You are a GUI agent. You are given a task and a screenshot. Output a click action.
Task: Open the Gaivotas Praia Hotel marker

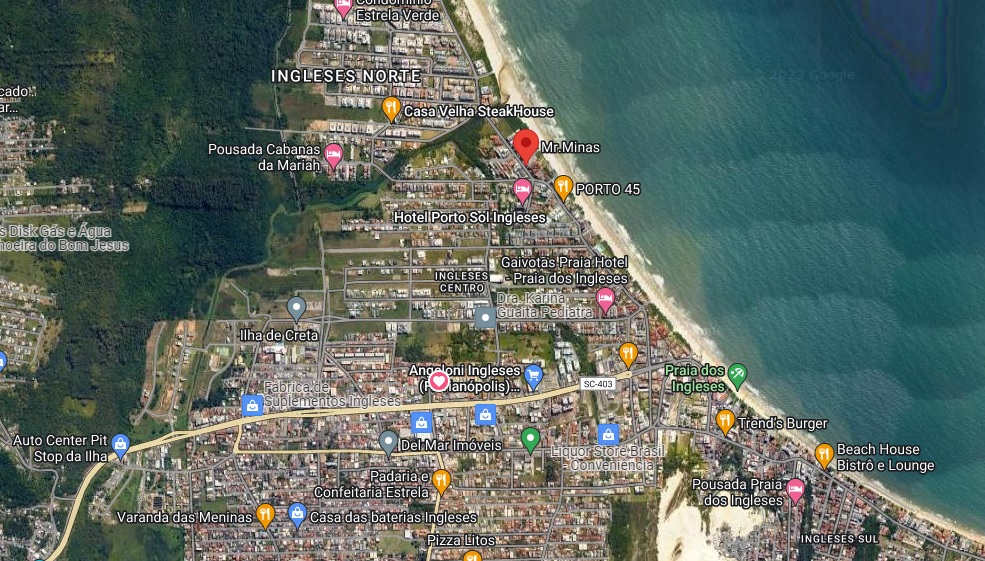(605, 298)
